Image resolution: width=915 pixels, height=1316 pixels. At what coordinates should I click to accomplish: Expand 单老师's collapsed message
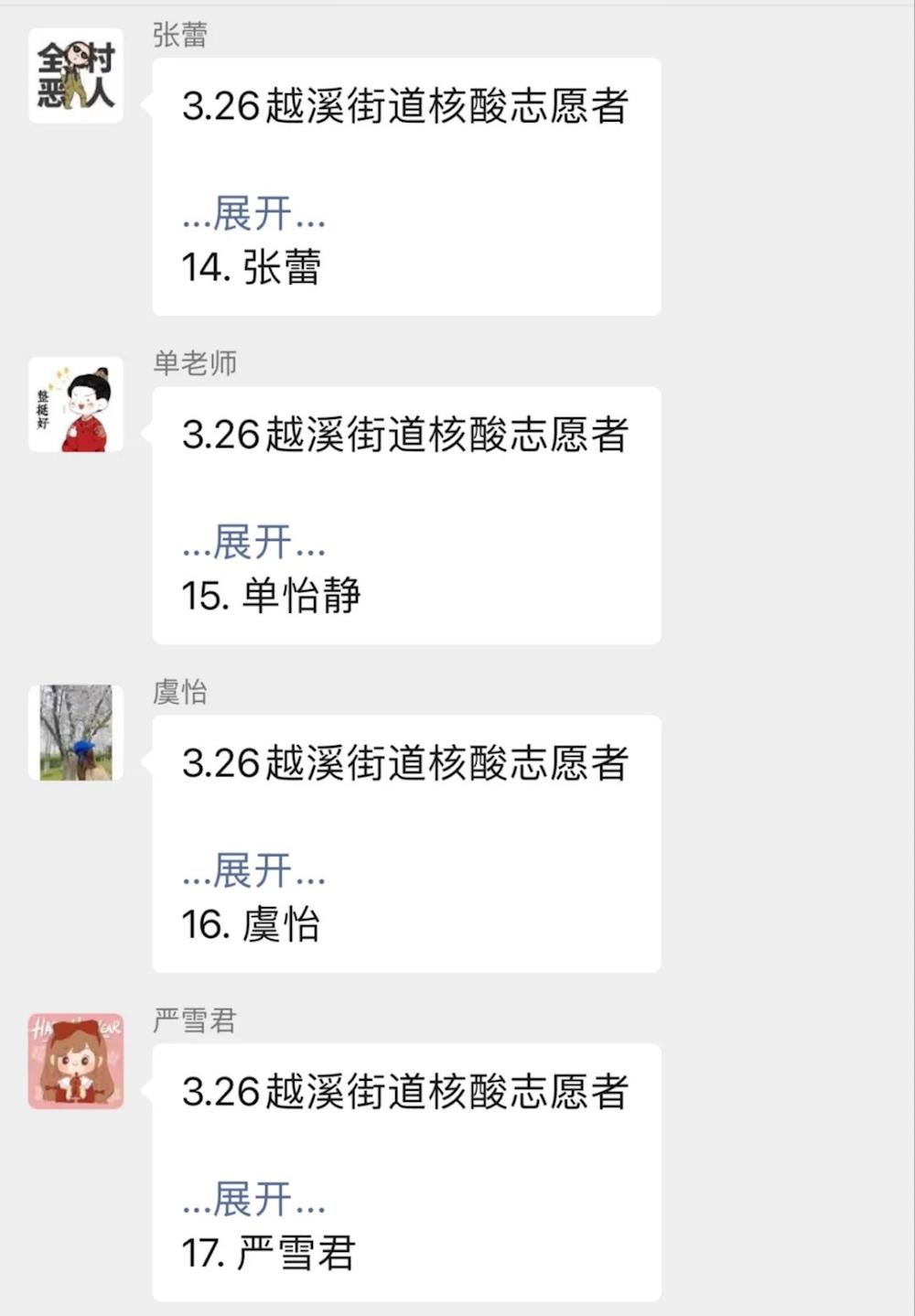[x=253, y=543]
